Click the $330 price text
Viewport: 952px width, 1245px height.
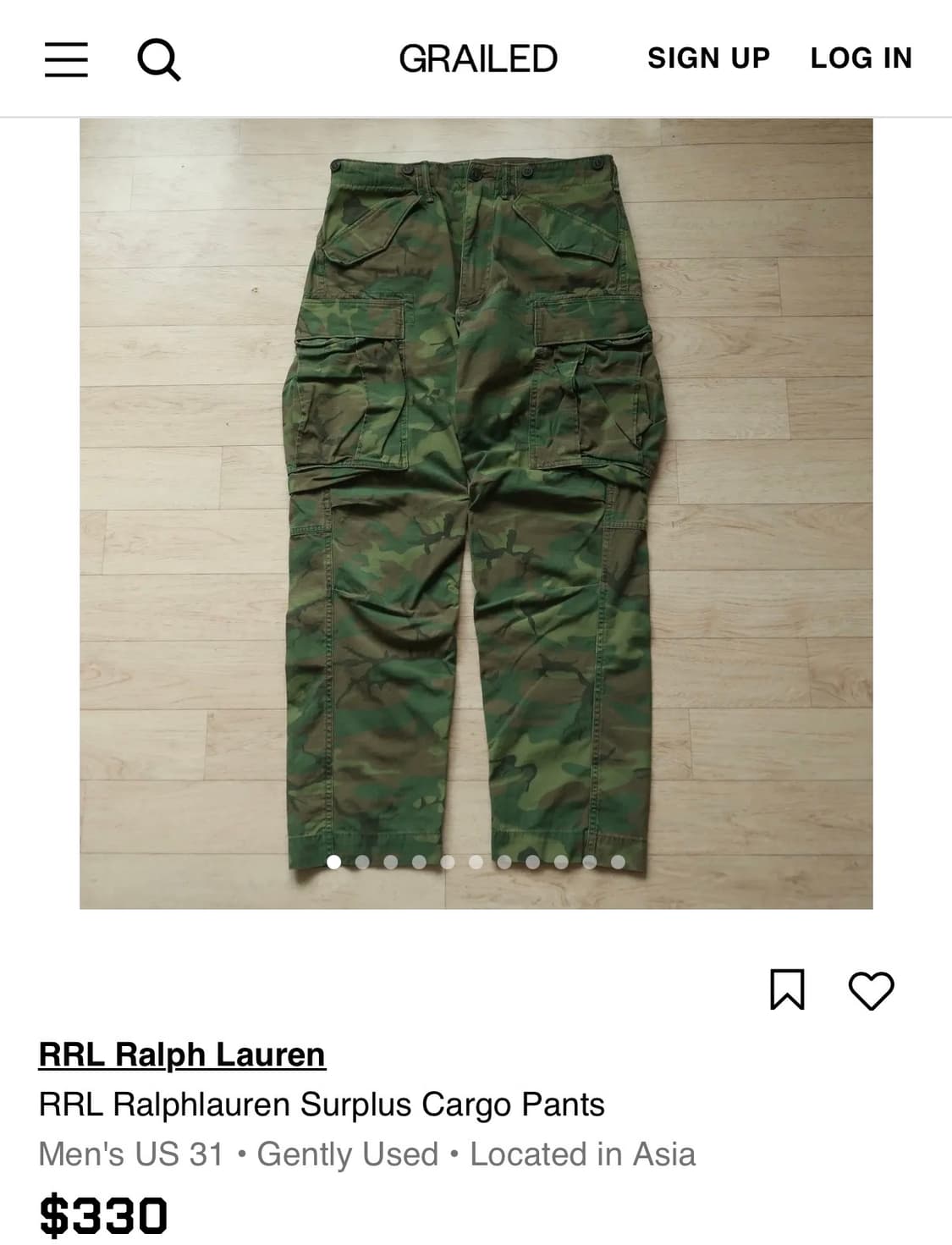tap(103, 1217)
